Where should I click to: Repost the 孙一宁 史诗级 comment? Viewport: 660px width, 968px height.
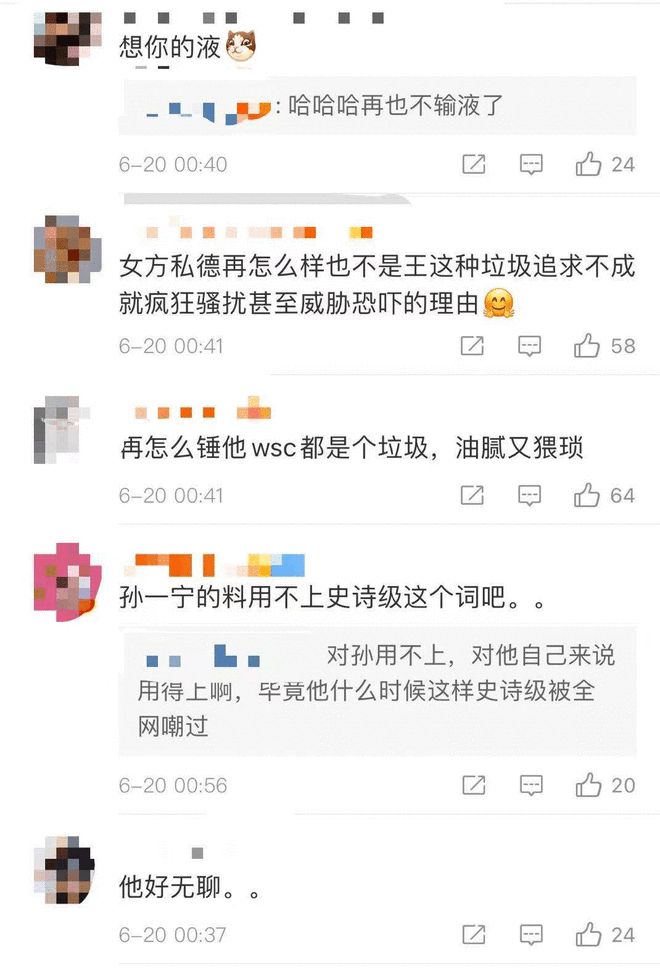click(473, 785)
